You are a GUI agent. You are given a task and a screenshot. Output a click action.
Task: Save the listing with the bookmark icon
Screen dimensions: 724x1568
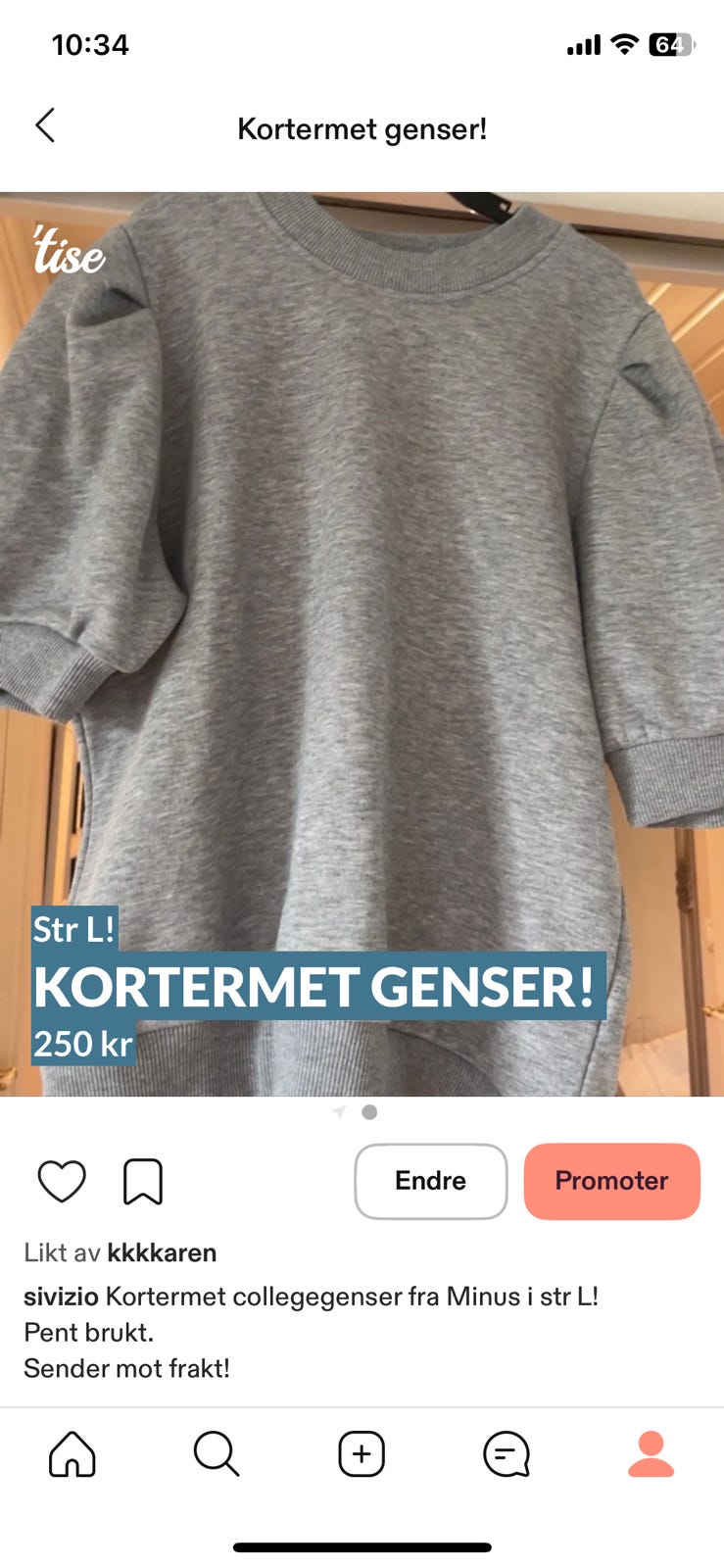pos(143,1181)
